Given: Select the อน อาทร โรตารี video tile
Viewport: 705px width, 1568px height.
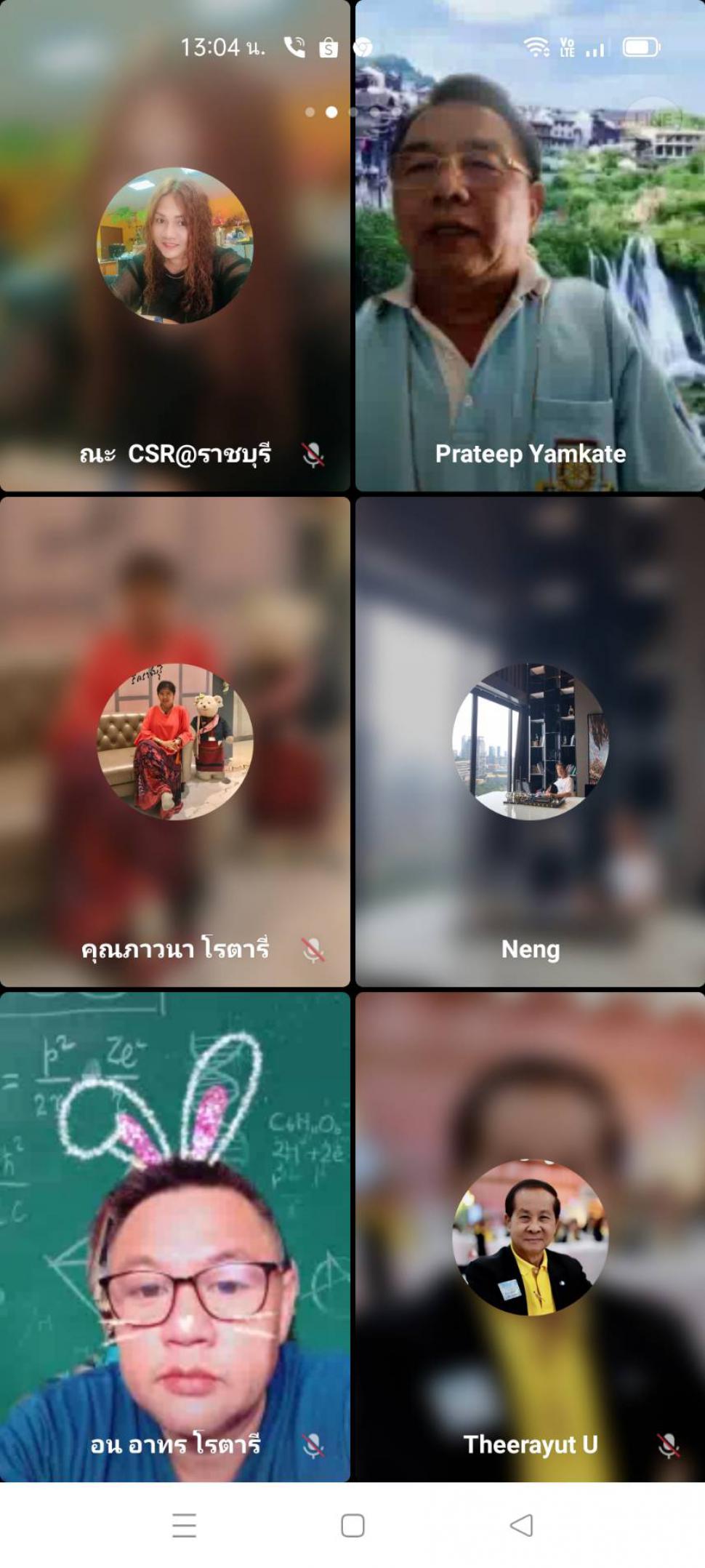Looking at the screenshot, I should tap(175, 1237).
